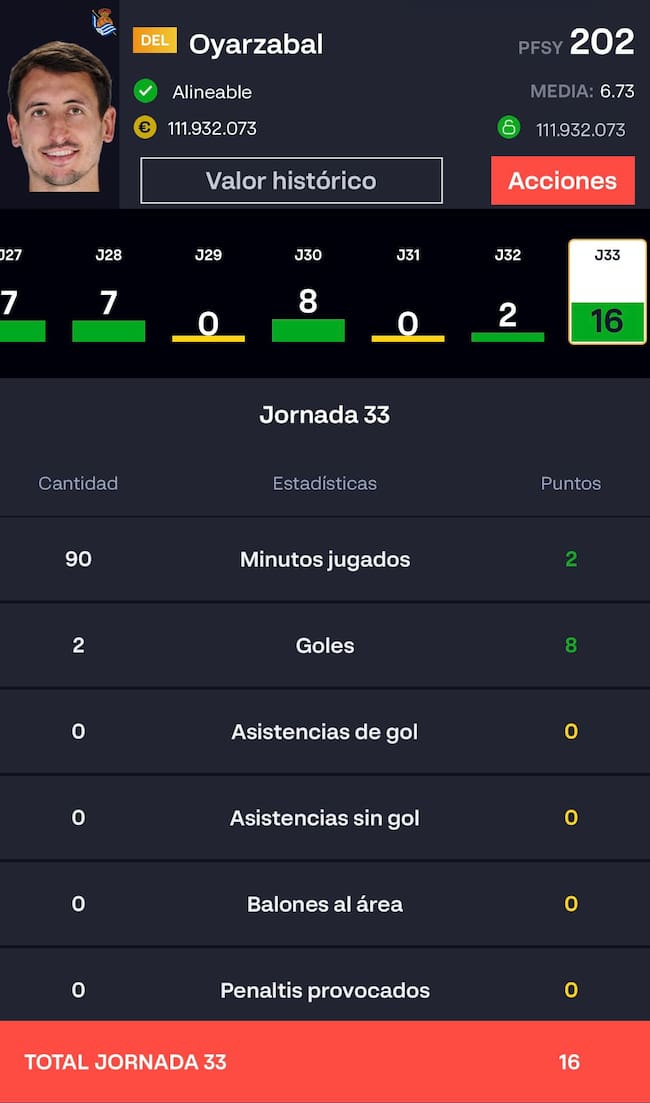This screenshot has height=1103, width=650.
Task: Choose matchday J32
Action: [x=507, y=293]
